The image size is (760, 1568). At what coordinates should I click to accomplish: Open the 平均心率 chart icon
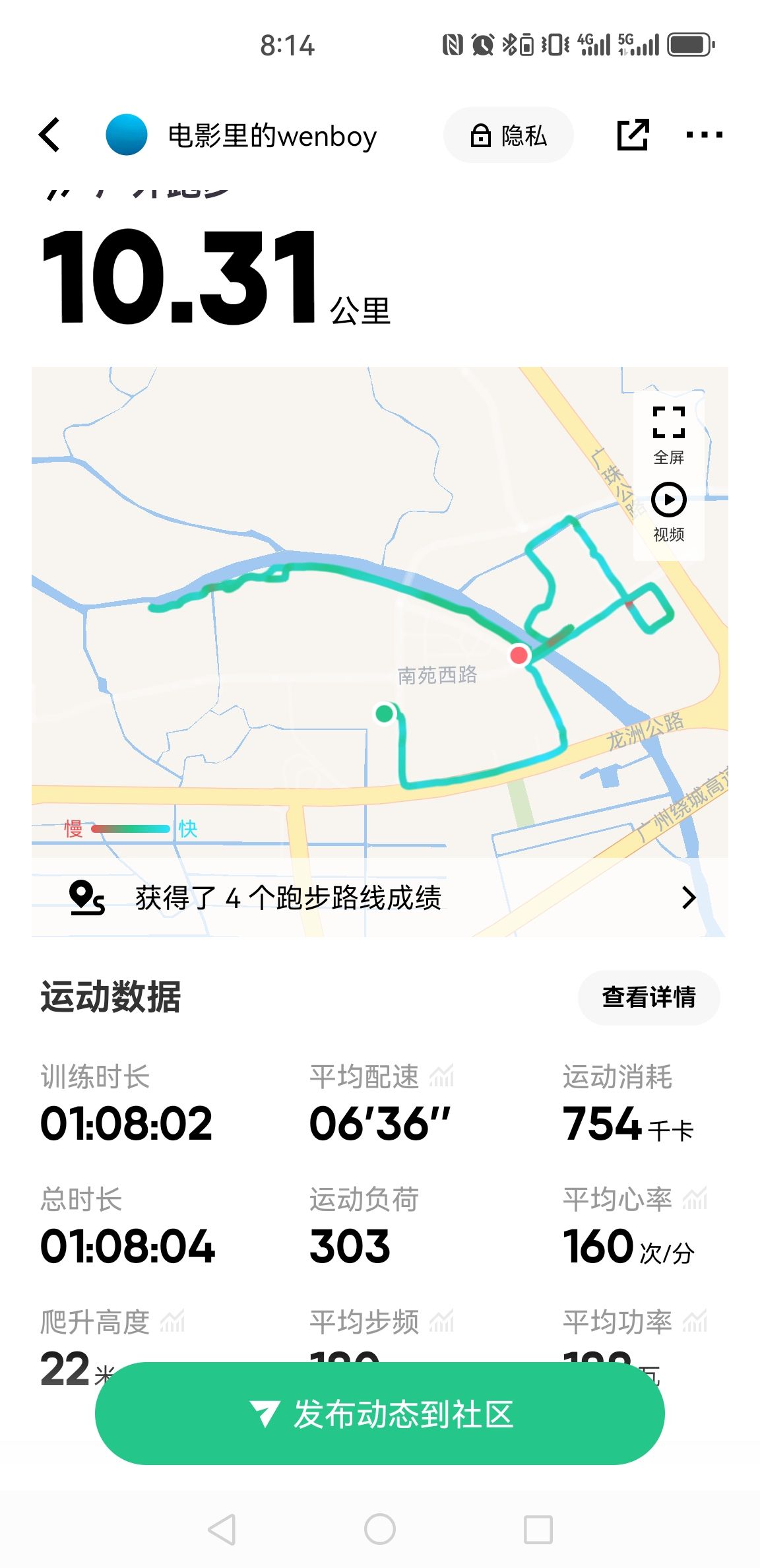click(x=695, y=1198)
